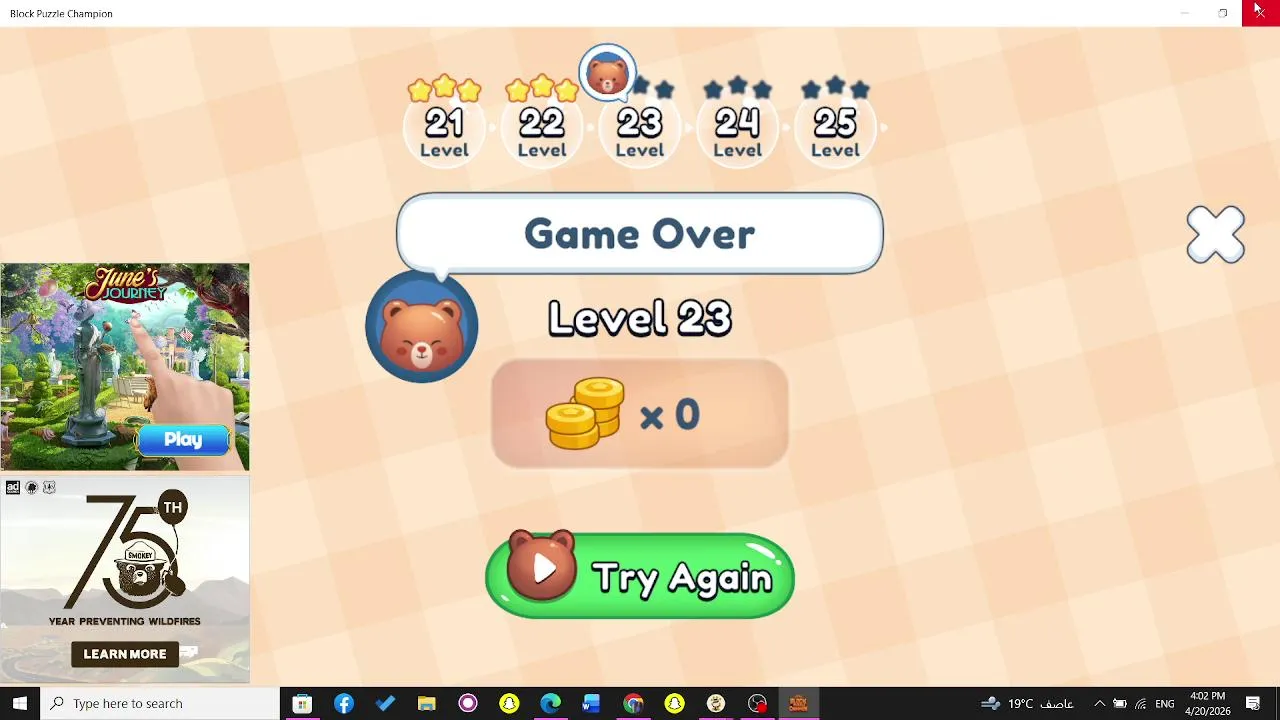This screenshot has height=720, width=1280.
Task: Tap Learn More on wildfire ad
Action: point(125,654)
